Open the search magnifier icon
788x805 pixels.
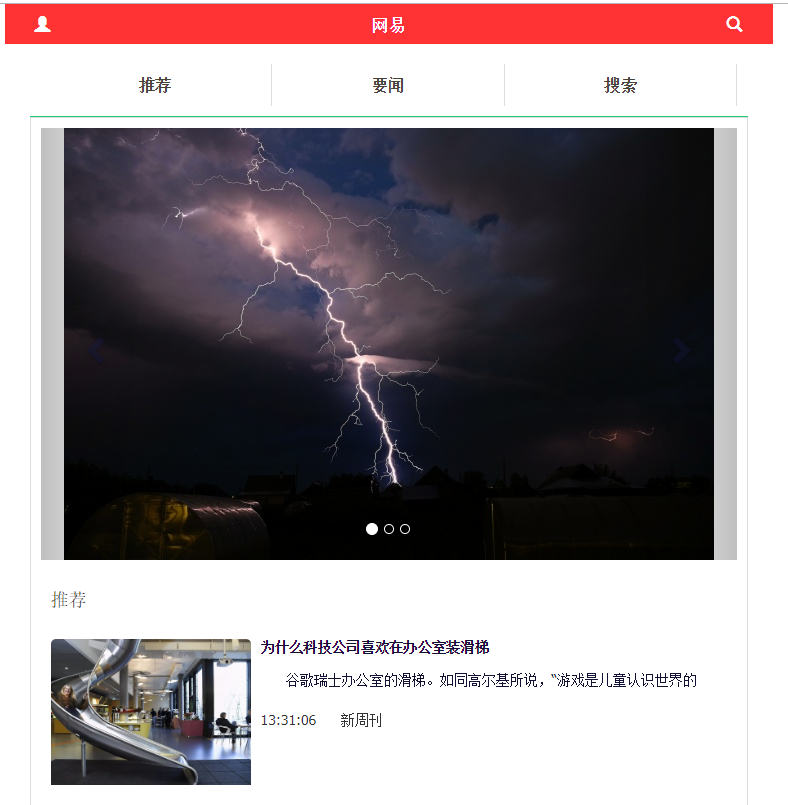point(734,24)
